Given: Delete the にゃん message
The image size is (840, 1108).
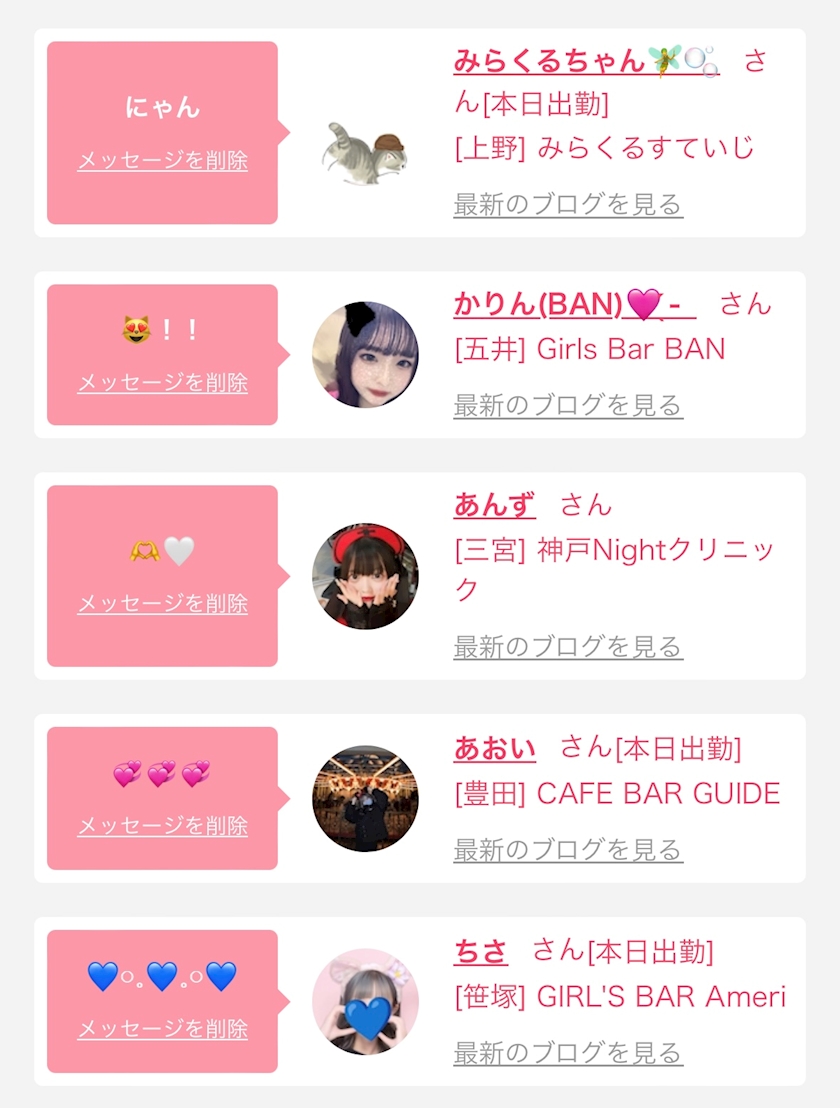Looking at the screenshot, I should click(162, 160).
